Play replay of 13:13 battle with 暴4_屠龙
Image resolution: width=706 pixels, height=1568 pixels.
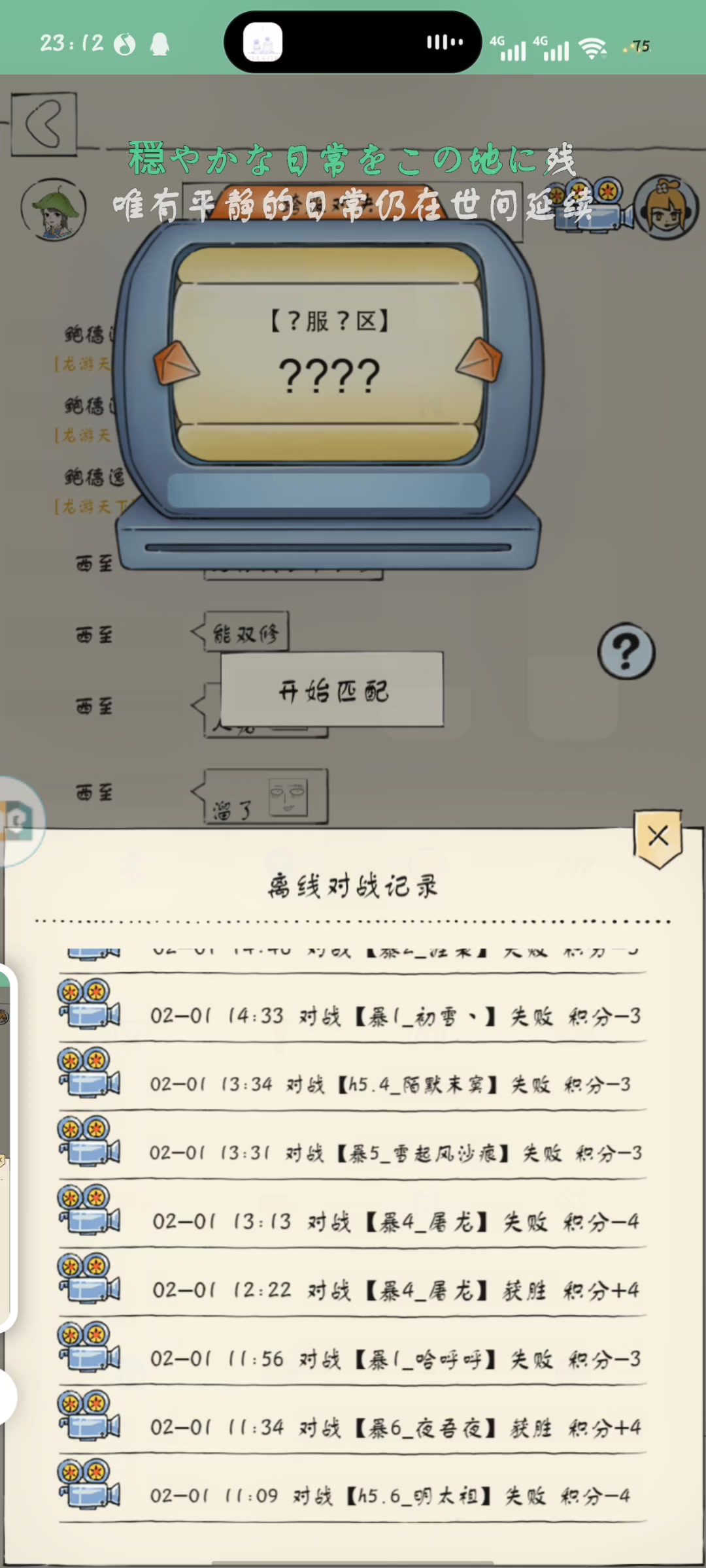tap(89, 1211)
